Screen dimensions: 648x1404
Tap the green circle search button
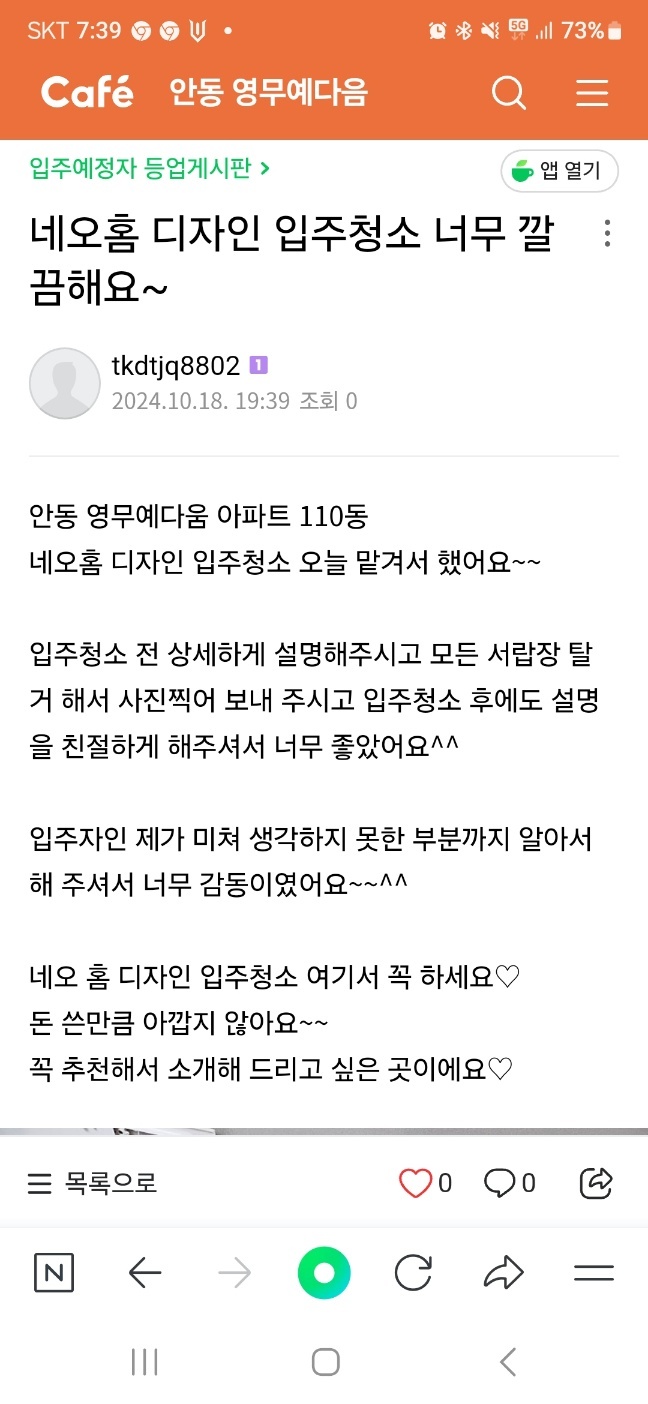pos(324,1273)
